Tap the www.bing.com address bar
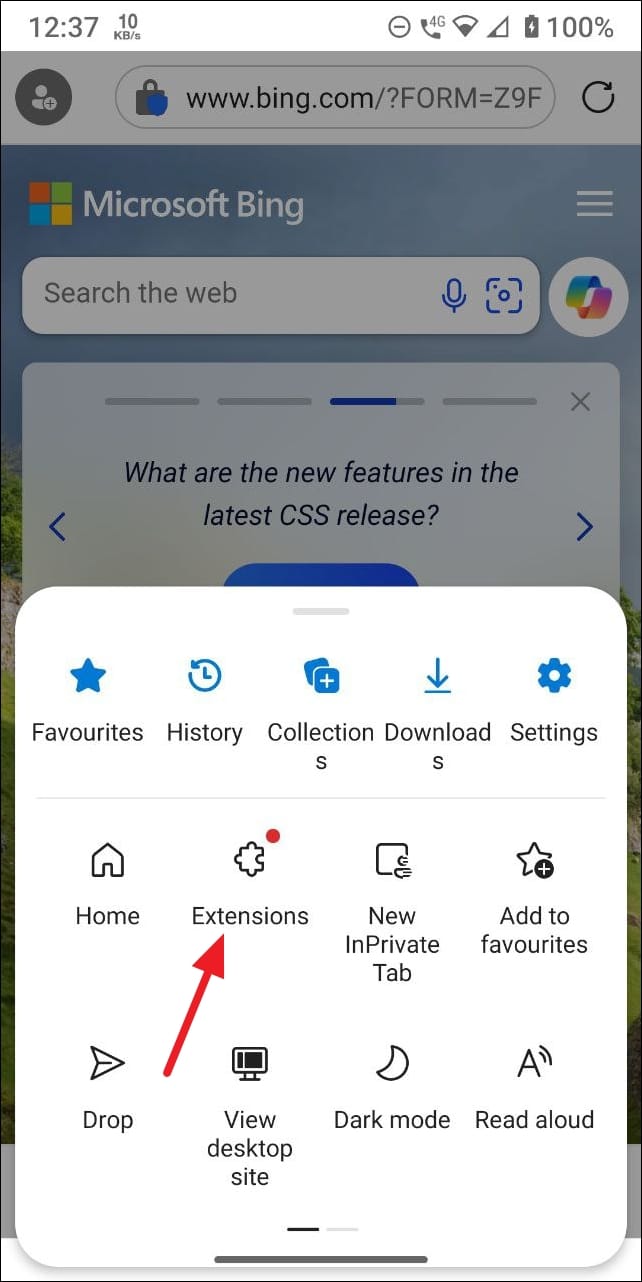642x1282 pixels. click(x=335, y=98)
